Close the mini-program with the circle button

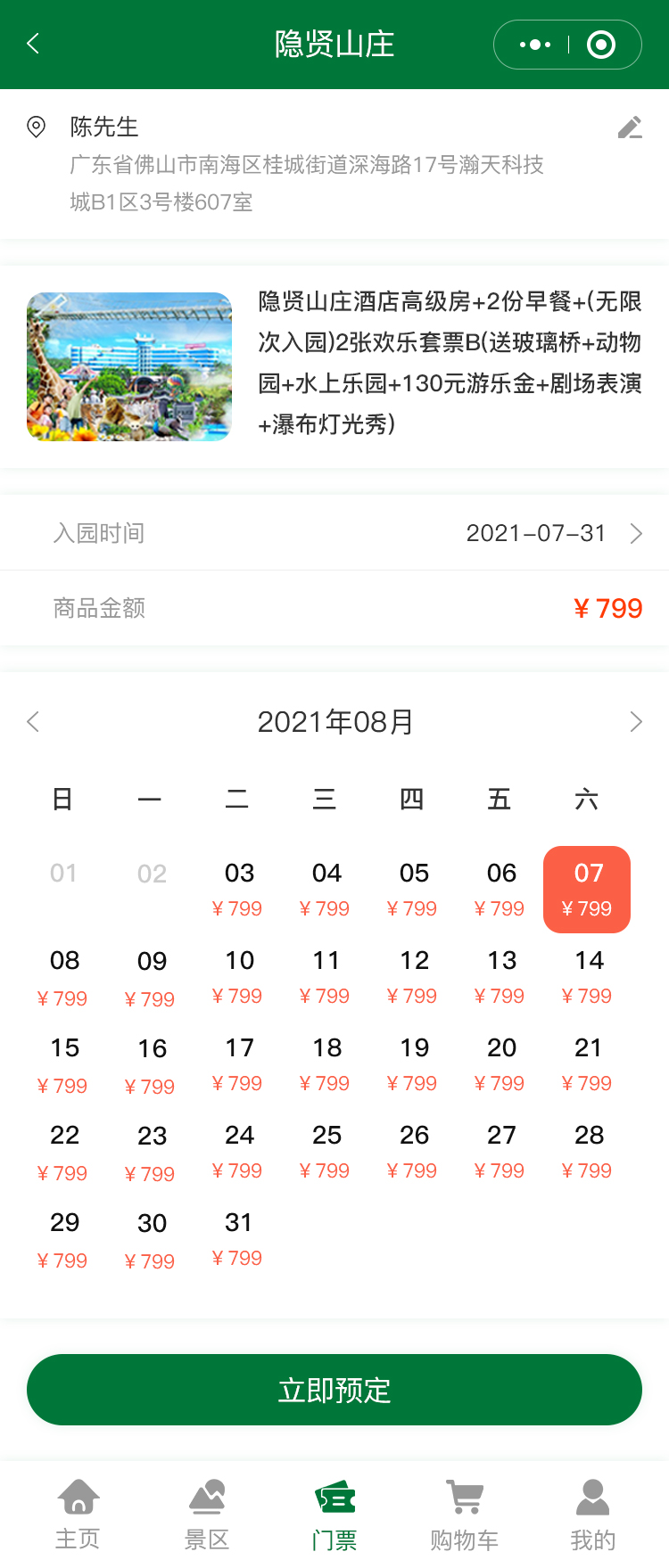(601, 45)
